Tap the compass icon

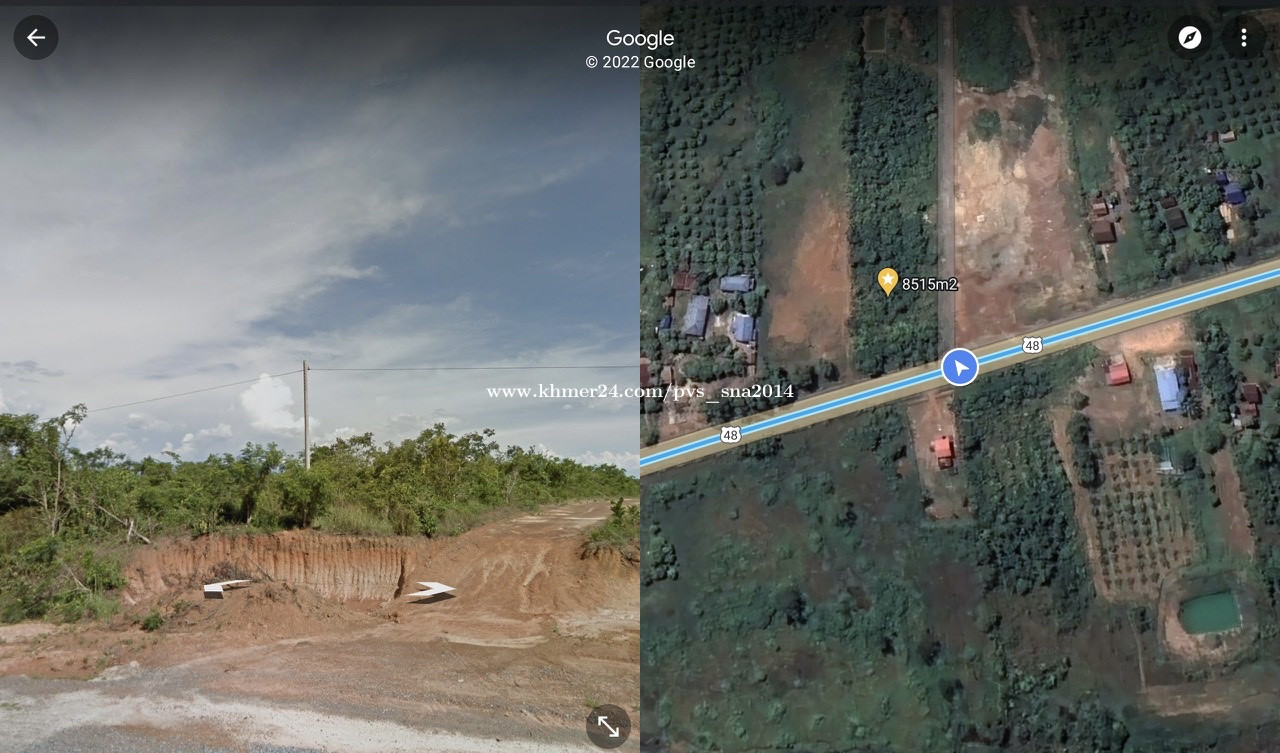coord(1189,38)
